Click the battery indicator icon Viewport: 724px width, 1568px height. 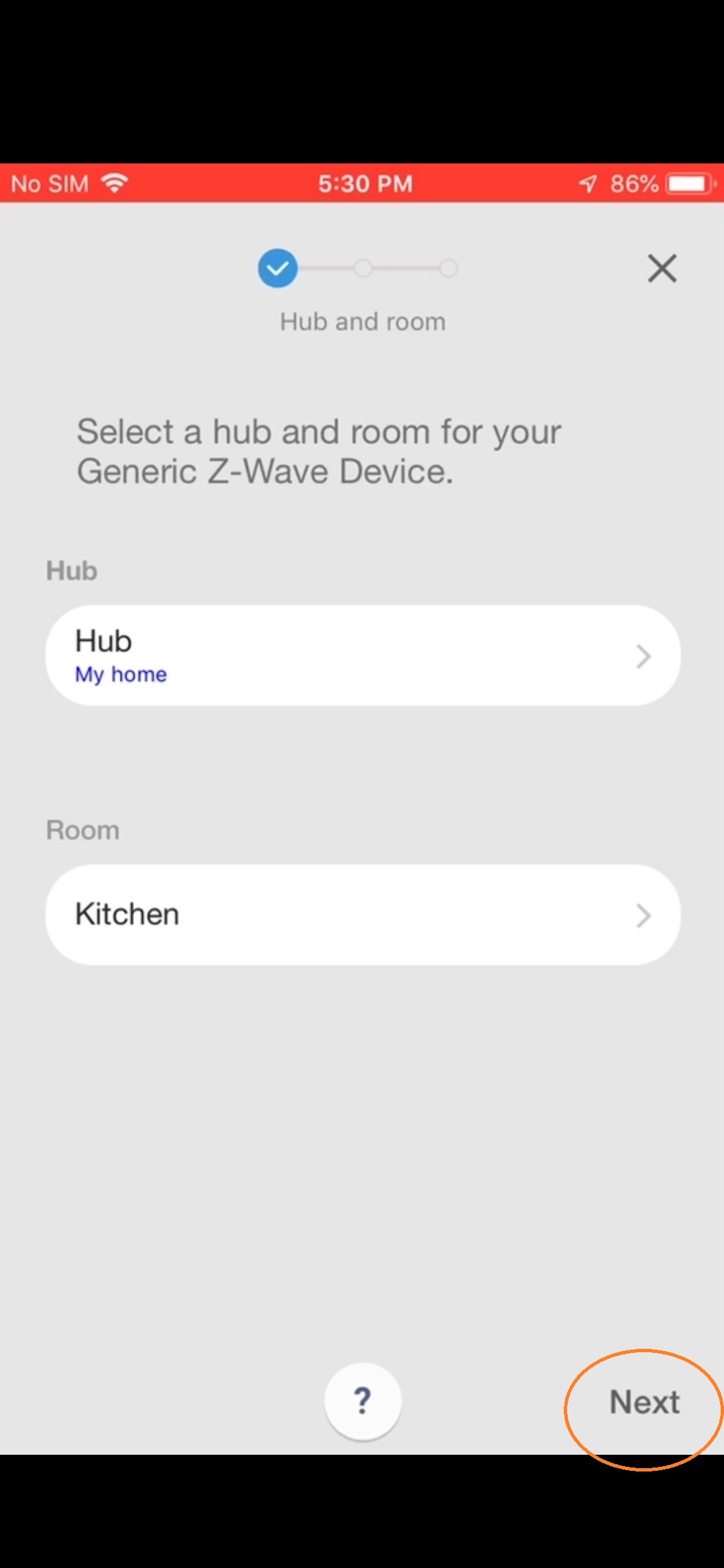pos(686,182)
